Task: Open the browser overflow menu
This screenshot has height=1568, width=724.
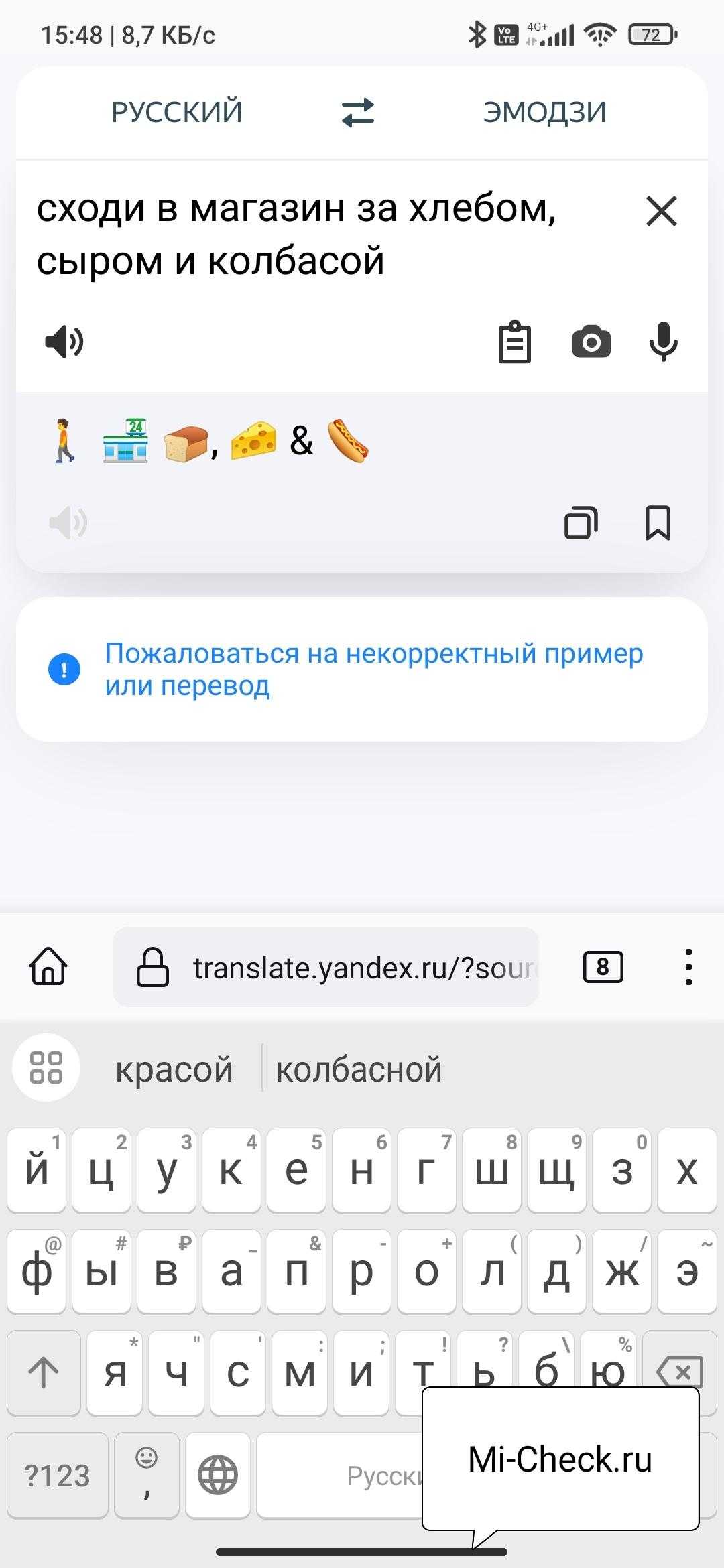Action: coord(688,967)
